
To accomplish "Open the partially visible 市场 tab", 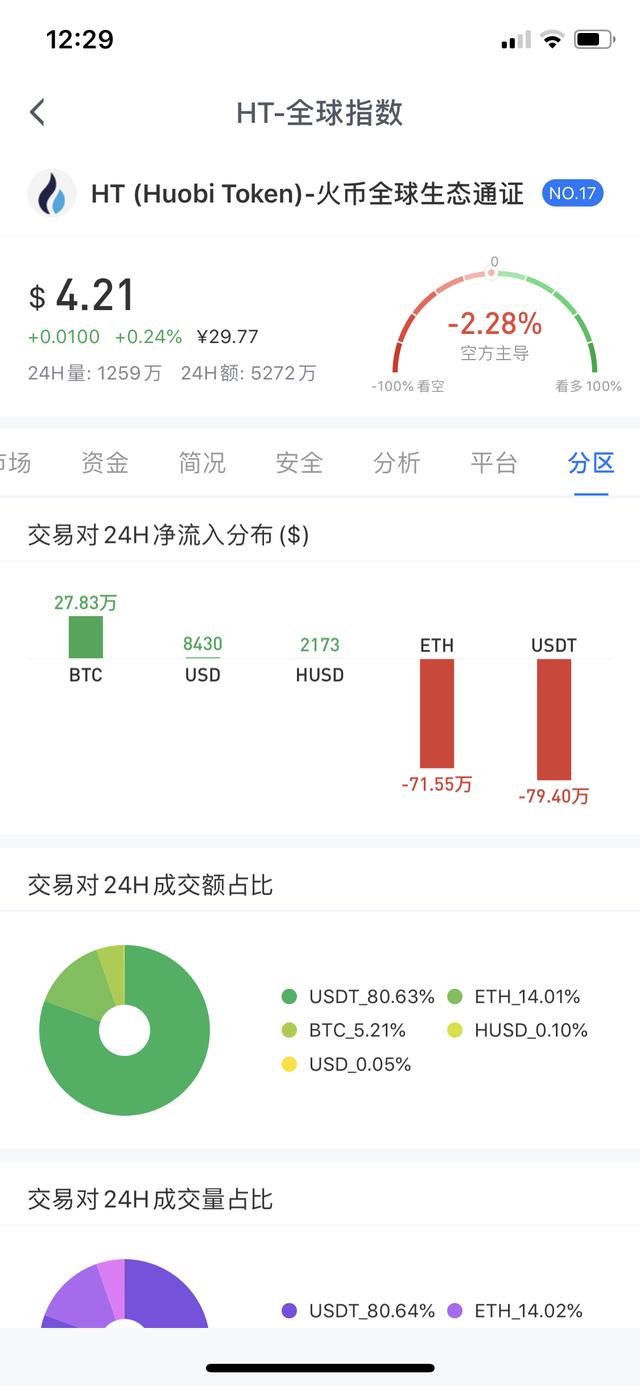I will [x=14, y=463].
